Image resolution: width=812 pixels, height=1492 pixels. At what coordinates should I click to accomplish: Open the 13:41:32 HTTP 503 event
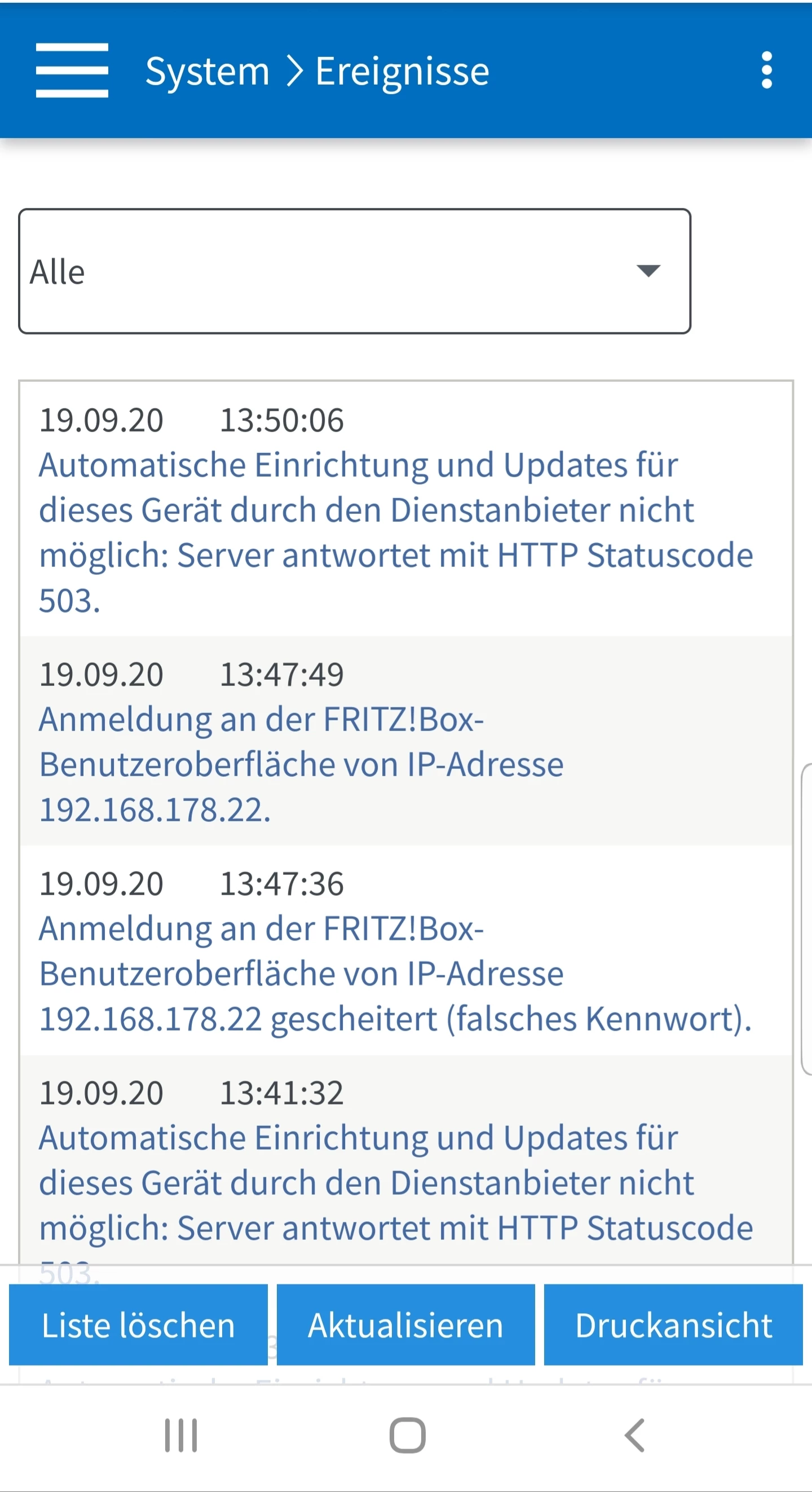395,1182
